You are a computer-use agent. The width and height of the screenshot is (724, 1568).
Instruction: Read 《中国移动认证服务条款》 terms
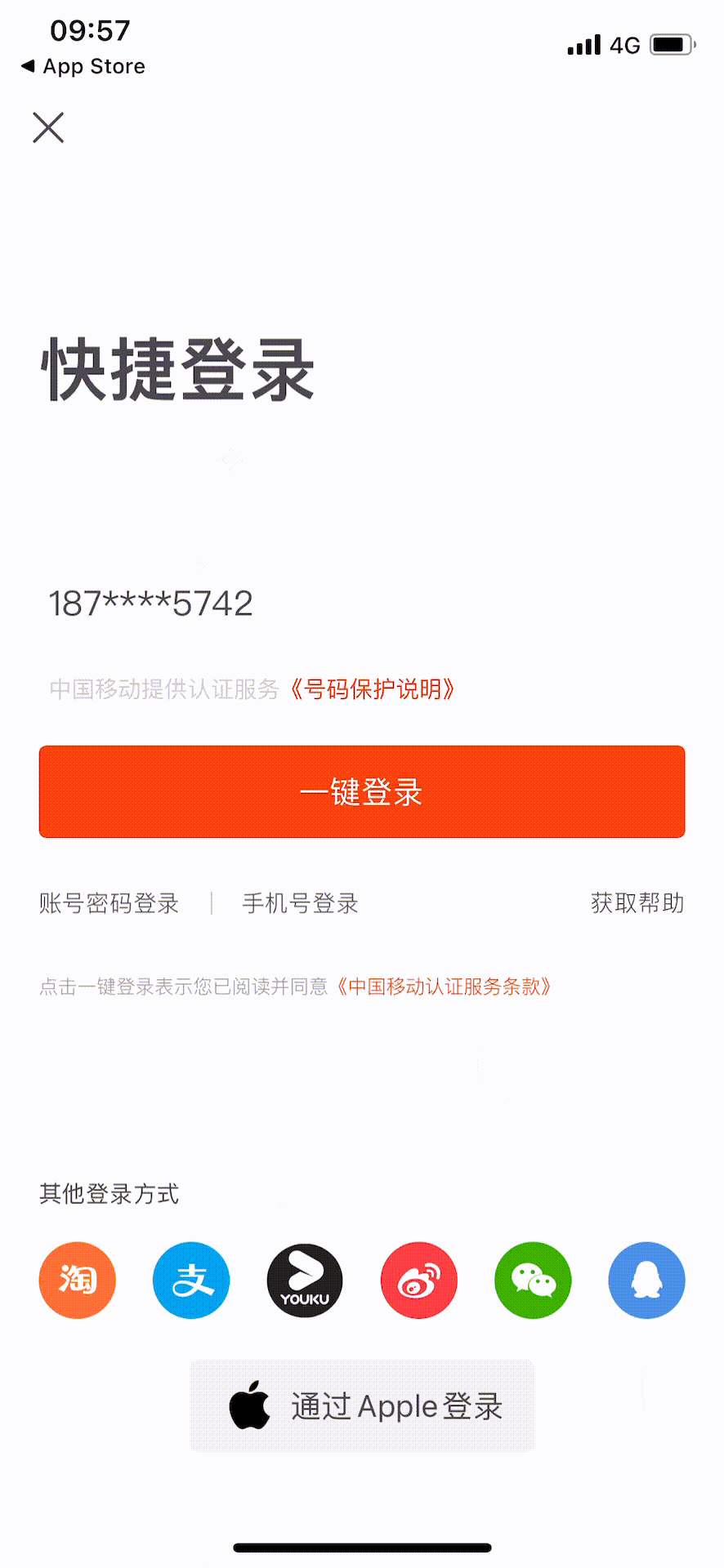pos(445,987)
